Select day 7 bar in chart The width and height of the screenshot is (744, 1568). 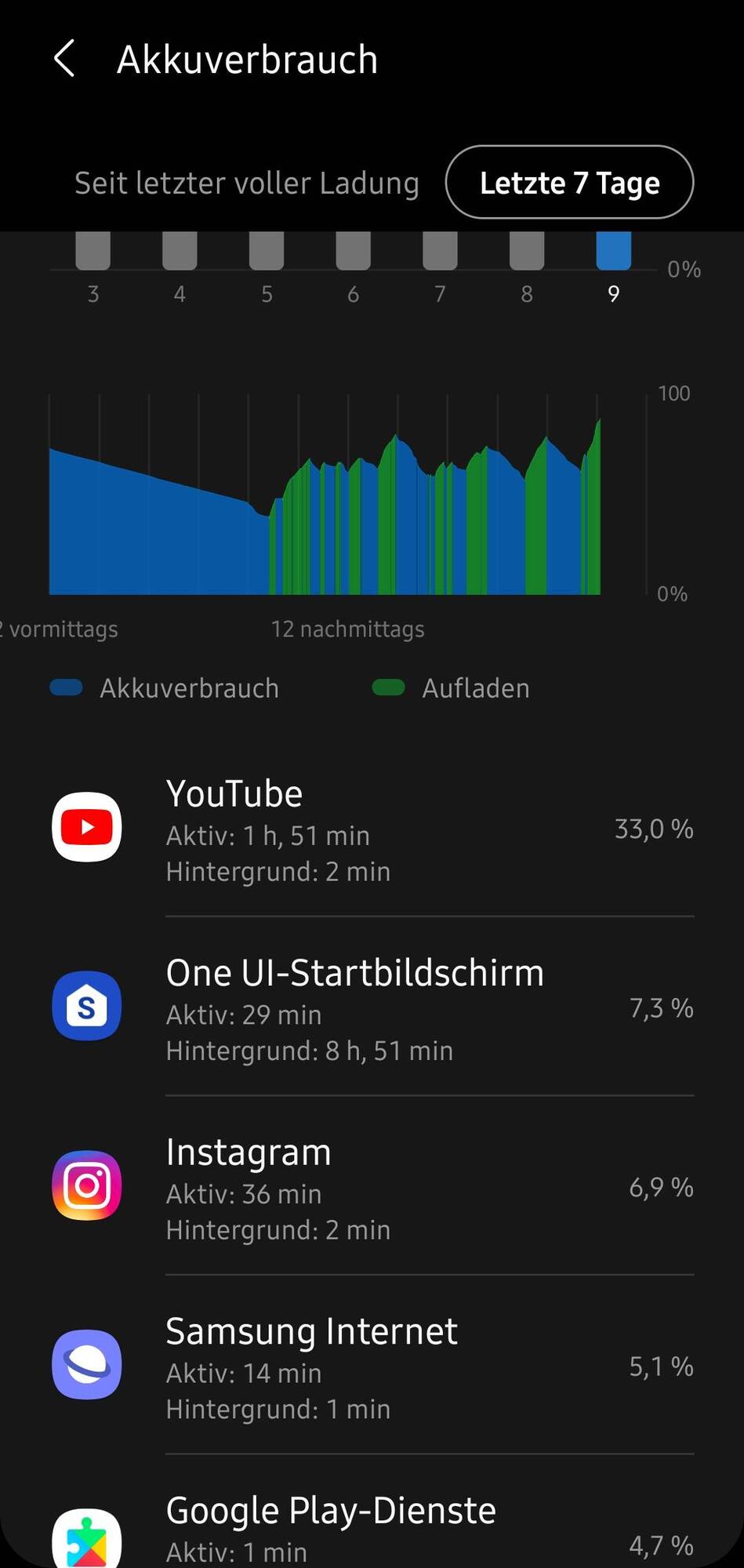pyautogui.click(x=440, y=251)
